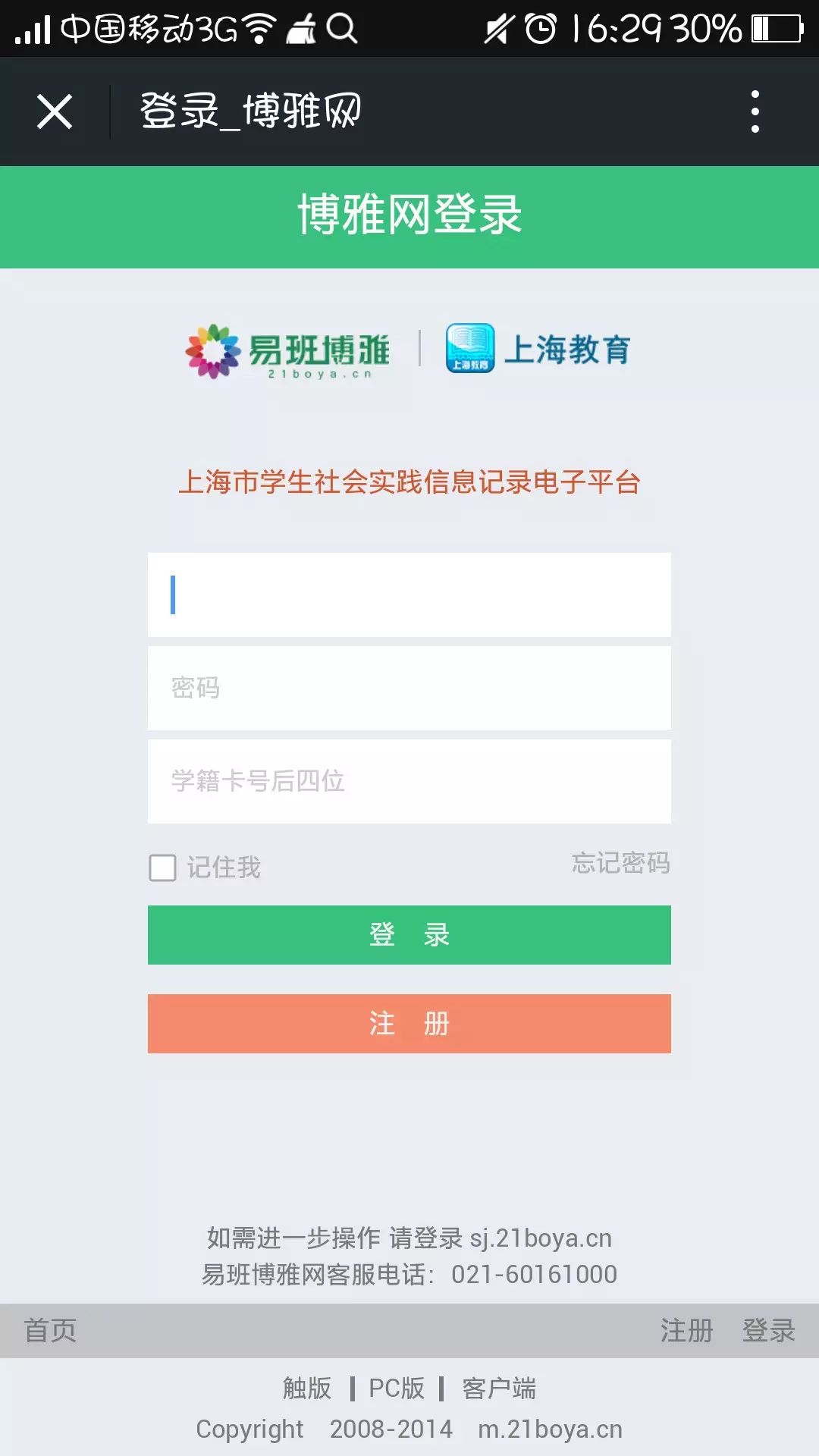Open the 忘记密码 forgot password link

pos(620,863)
